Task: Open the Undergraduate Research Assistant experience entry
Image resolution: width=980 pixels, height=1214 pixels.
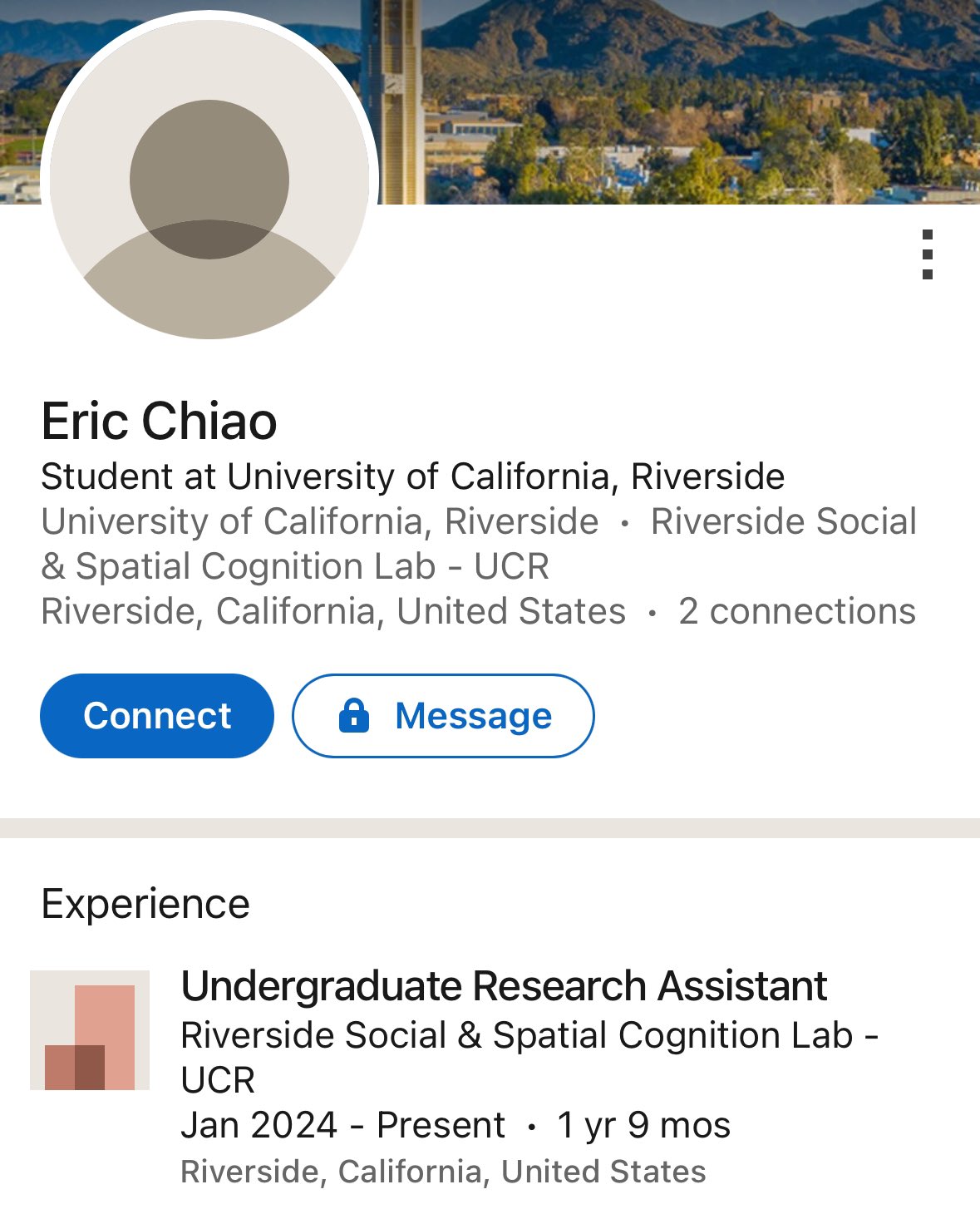Action: tap(504, 986)
